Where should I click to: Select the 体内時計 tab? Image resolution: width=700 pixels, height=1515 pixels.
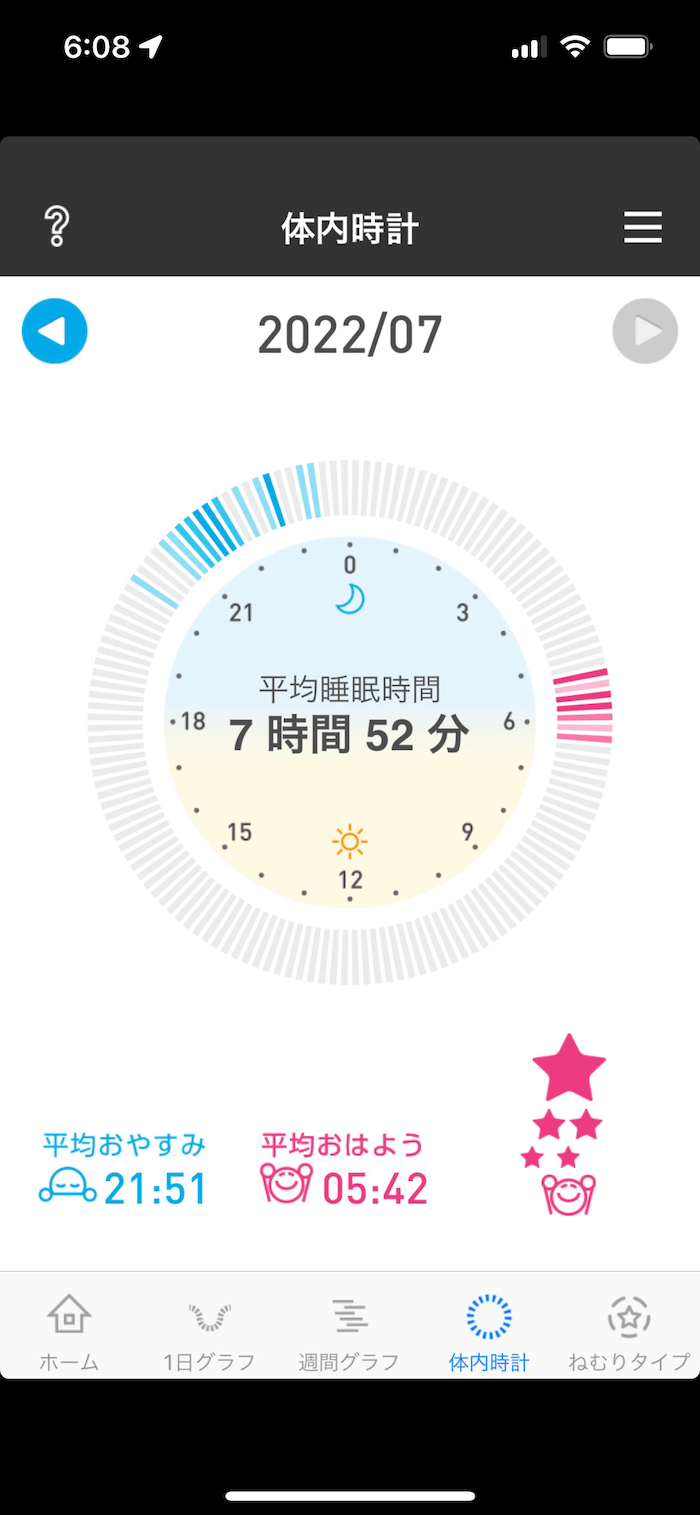(x=489, y=1331)
